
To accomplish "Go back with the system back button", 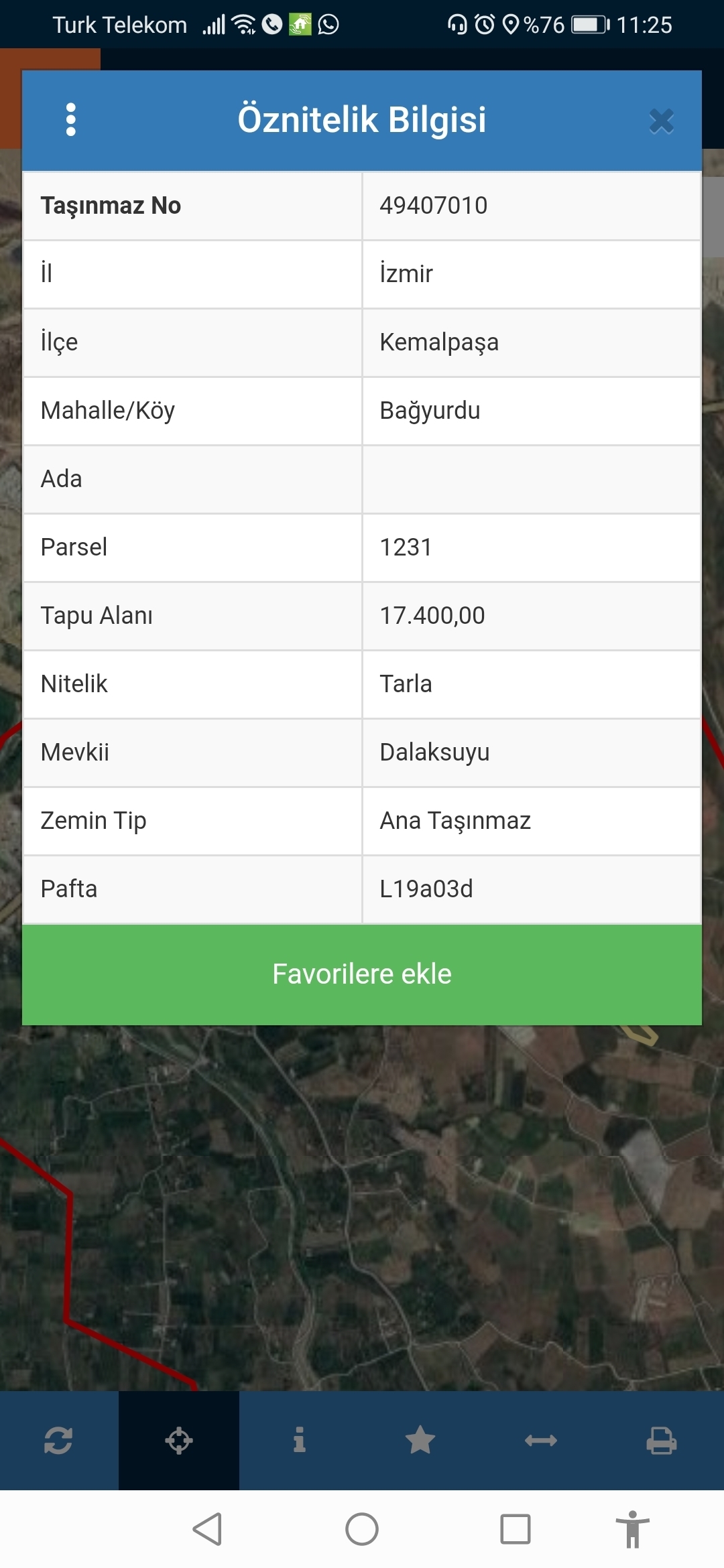I will click(208, 1529).
